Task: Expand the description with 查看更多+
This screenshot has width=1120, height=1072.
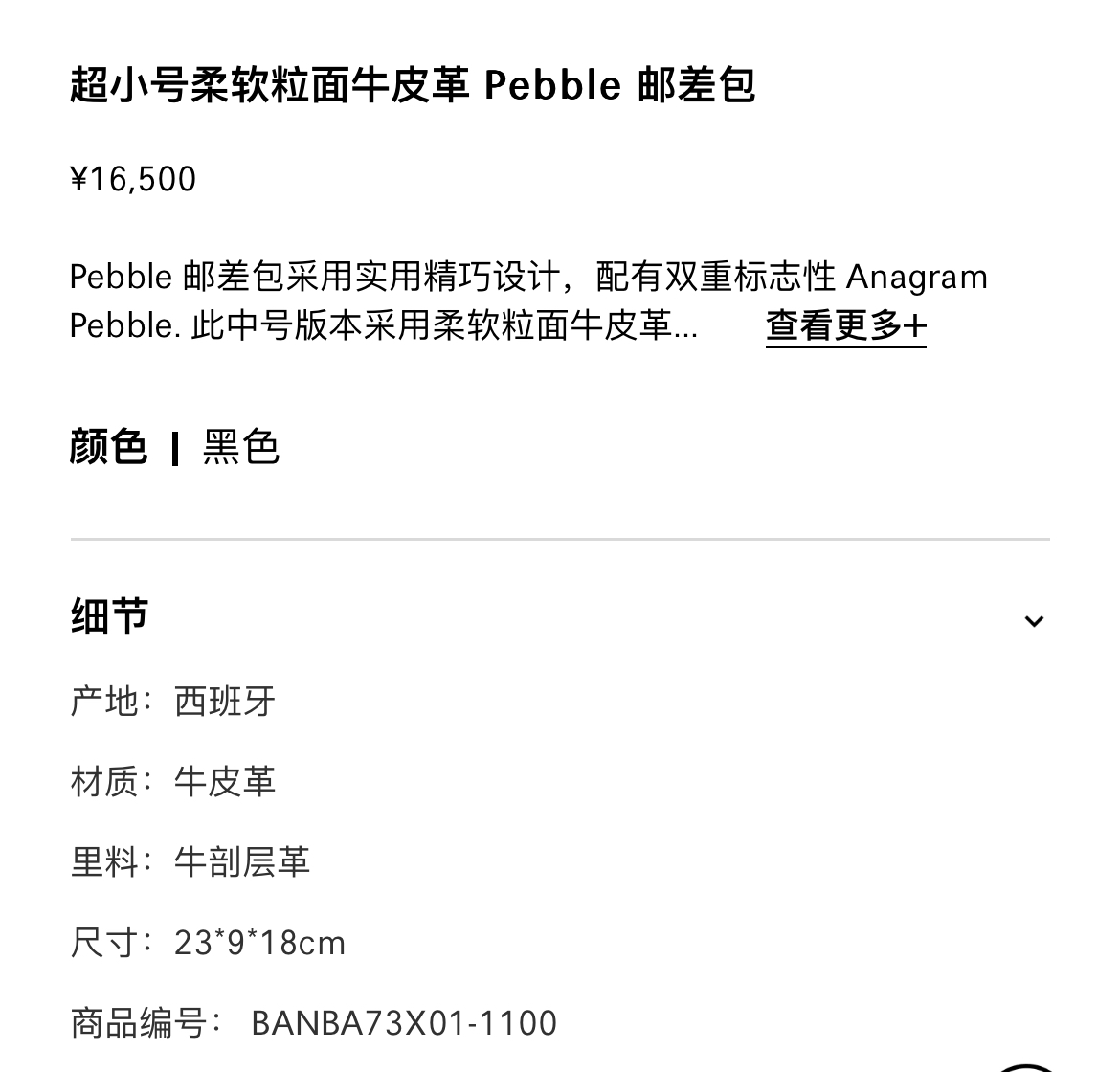Action: (845, 326)
